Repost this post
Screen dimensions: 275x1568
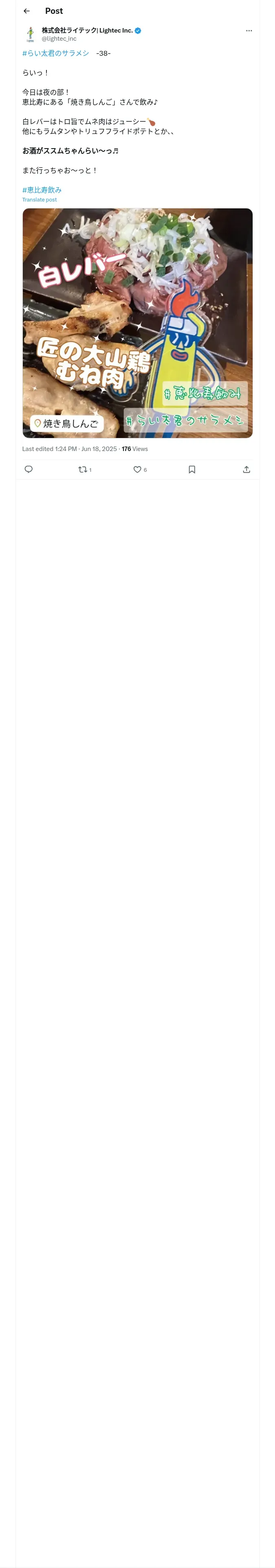point(85,469)
